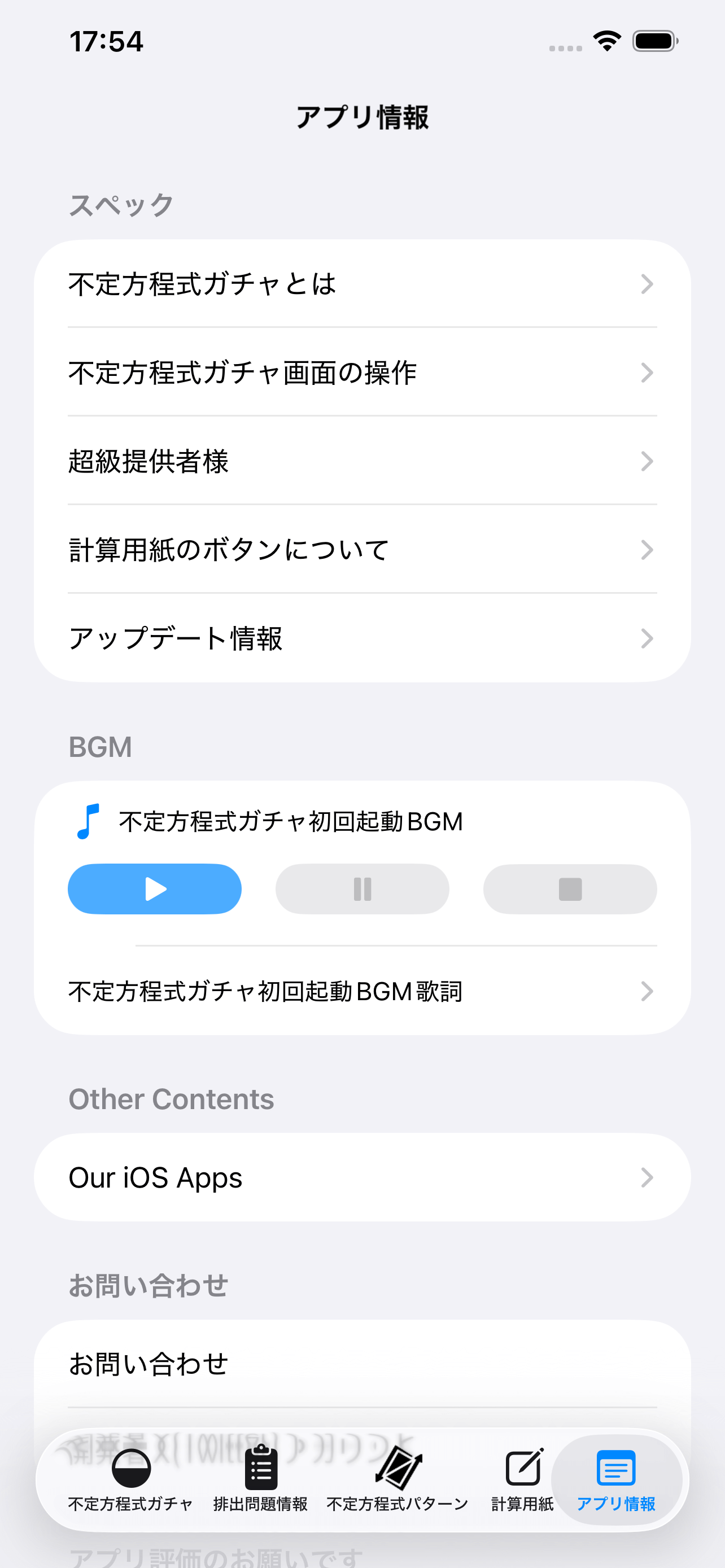Select the アプリ情報 document icon
This screenshot has width=725, height=1568.
point(616,1466)
